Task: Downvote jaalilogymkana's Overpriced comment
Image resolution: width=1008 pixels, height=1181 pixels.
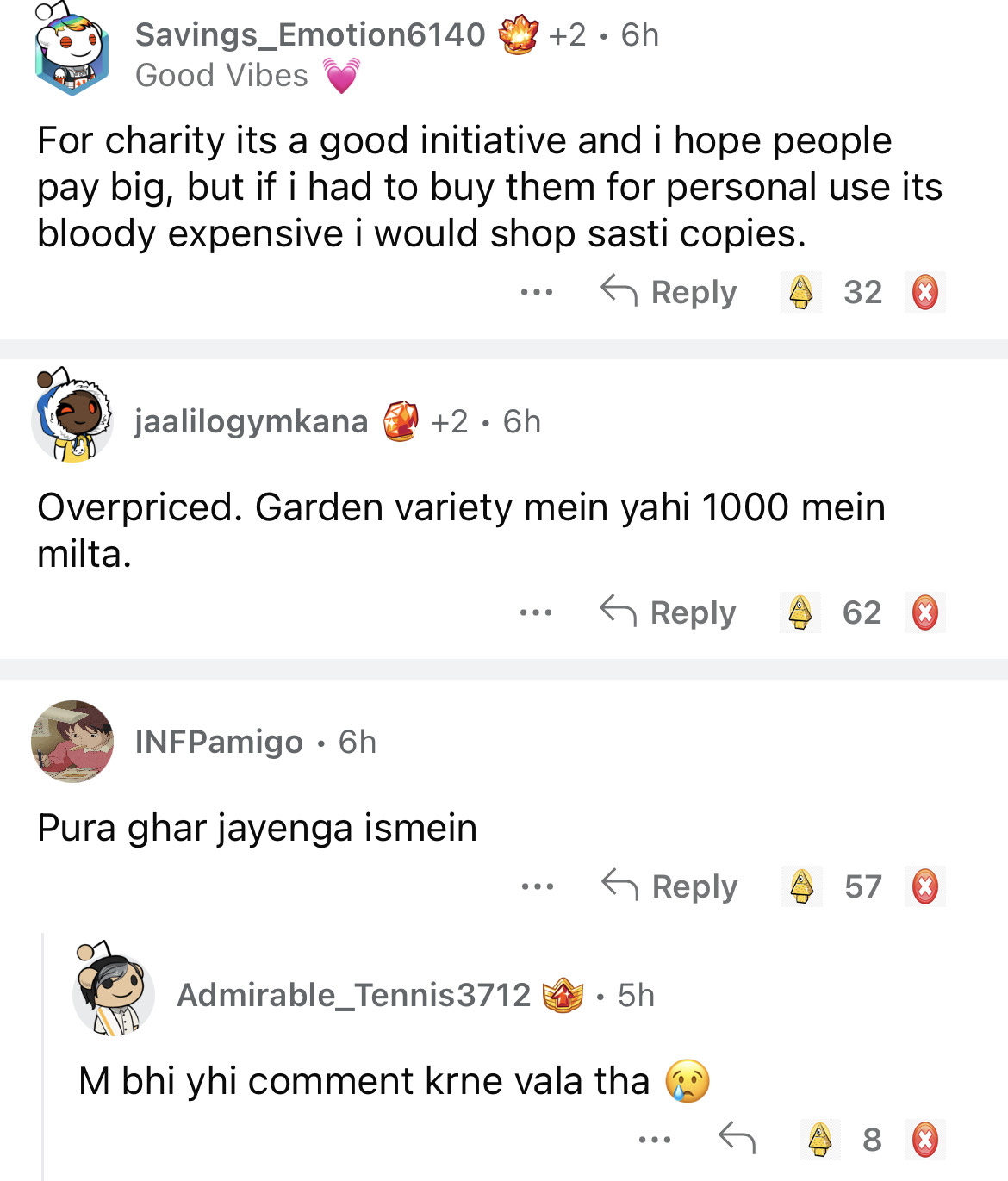Action: 925,612
